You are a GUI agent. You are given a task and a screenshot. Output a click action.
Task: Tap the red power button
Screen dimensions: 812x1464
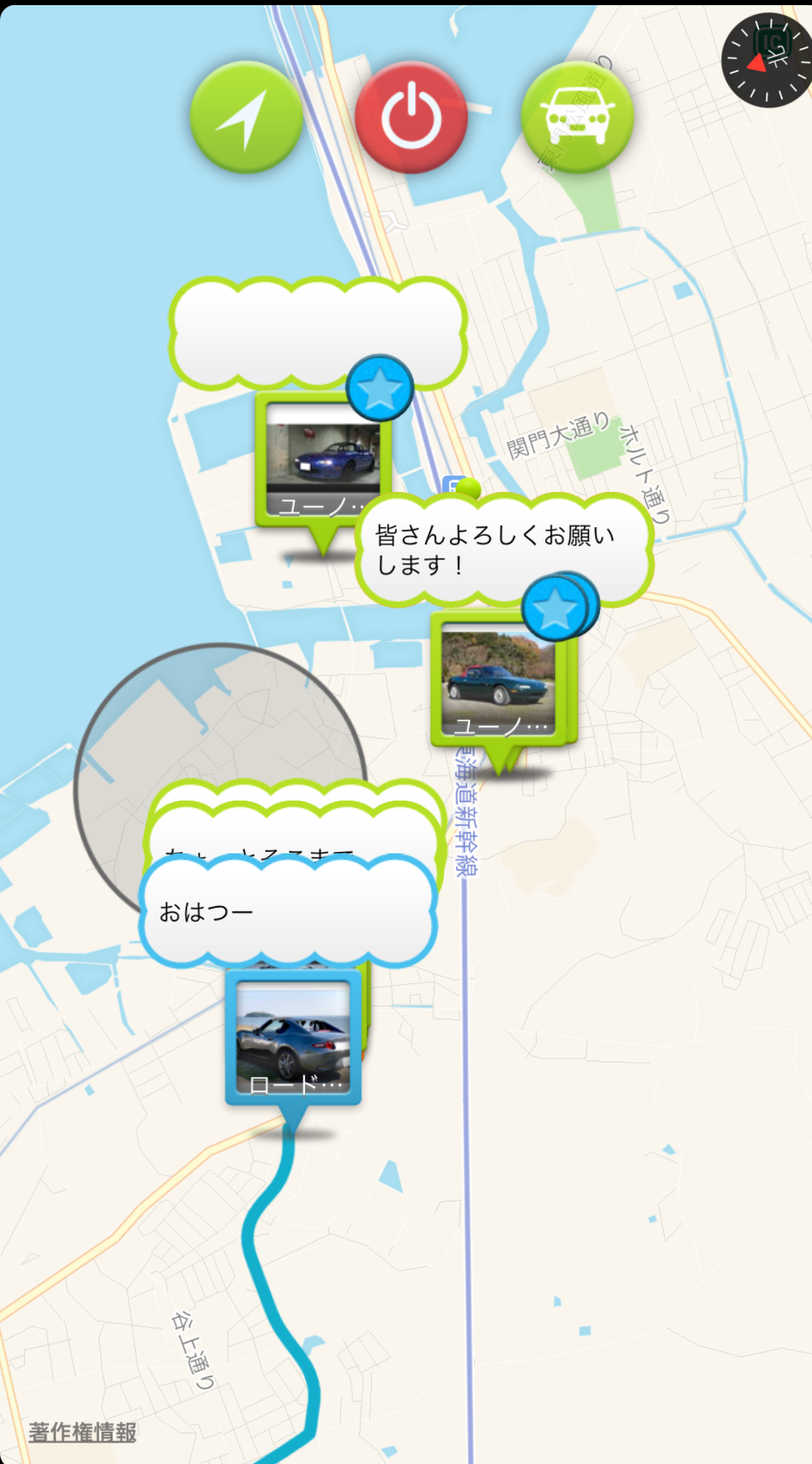click(x=411, y=117)
